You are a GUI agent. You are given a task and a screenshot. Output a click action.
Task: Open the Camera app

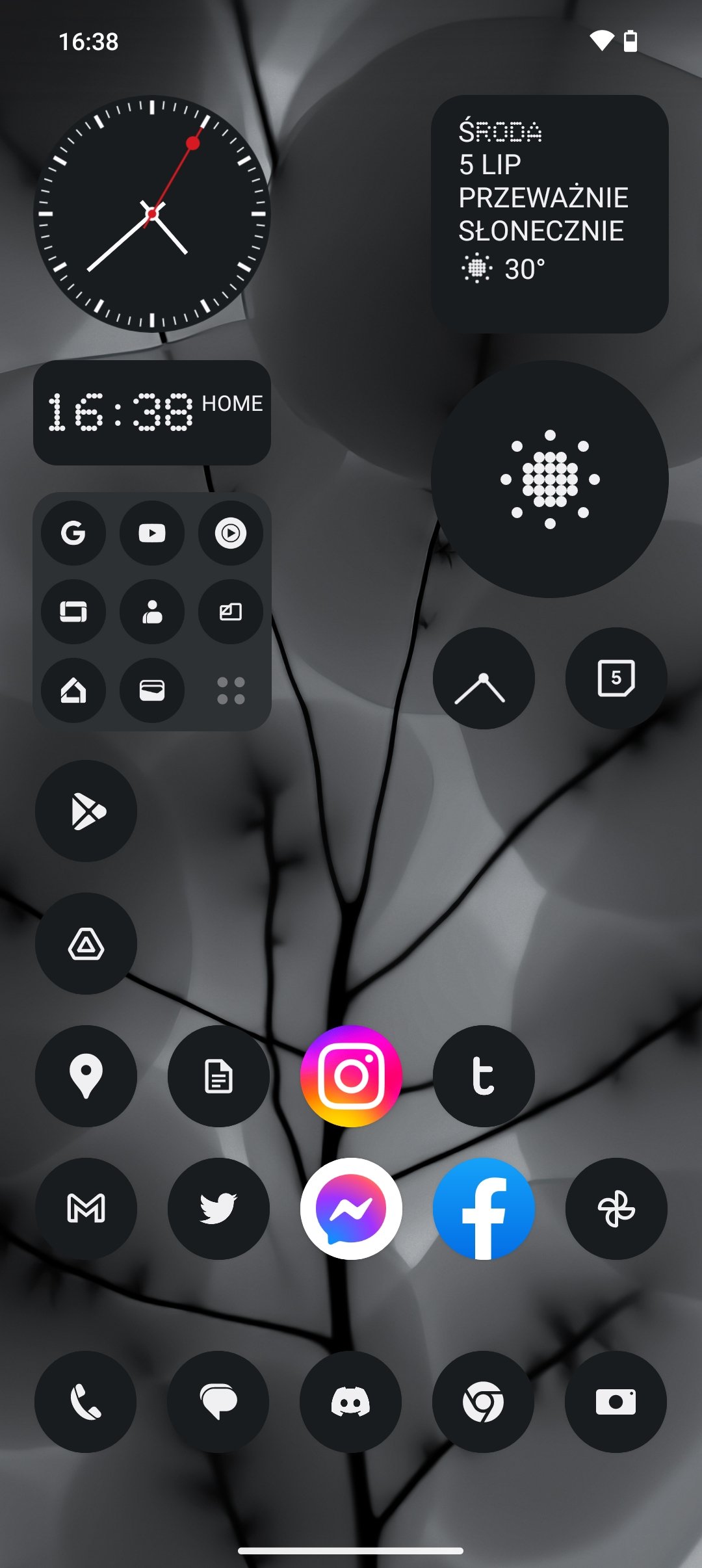click(x=616, y=1402)
